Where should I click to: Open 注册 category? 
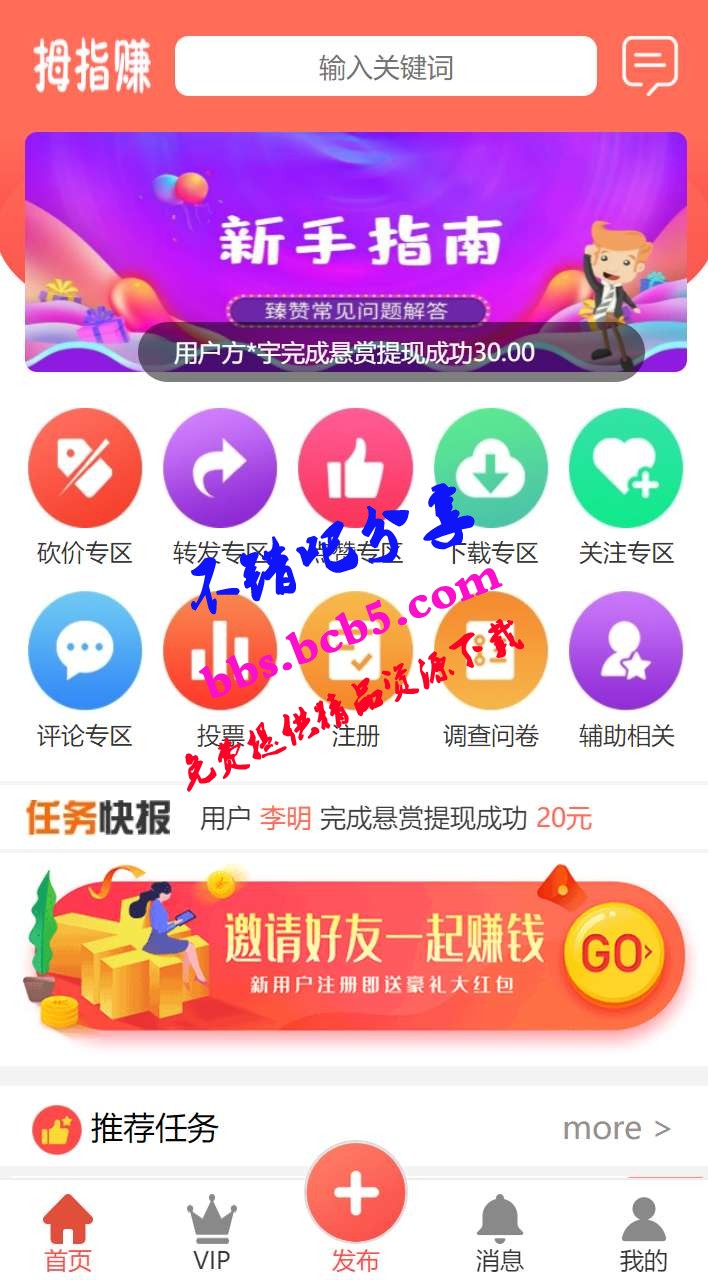[355, 651]
